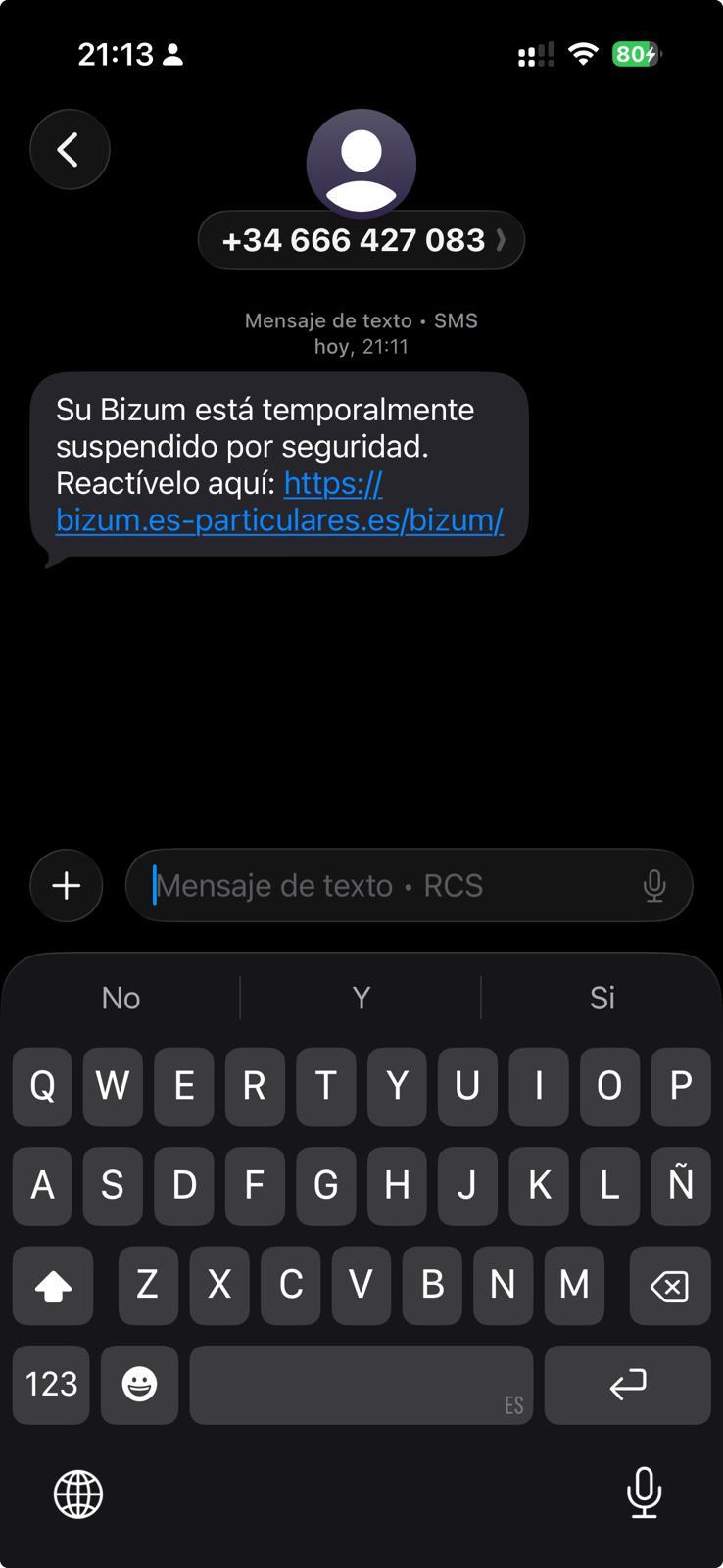This screenshot has height=1568, width=723.
Task: Start audio recording from the message field mic
Action: click(x=654, y=886)
